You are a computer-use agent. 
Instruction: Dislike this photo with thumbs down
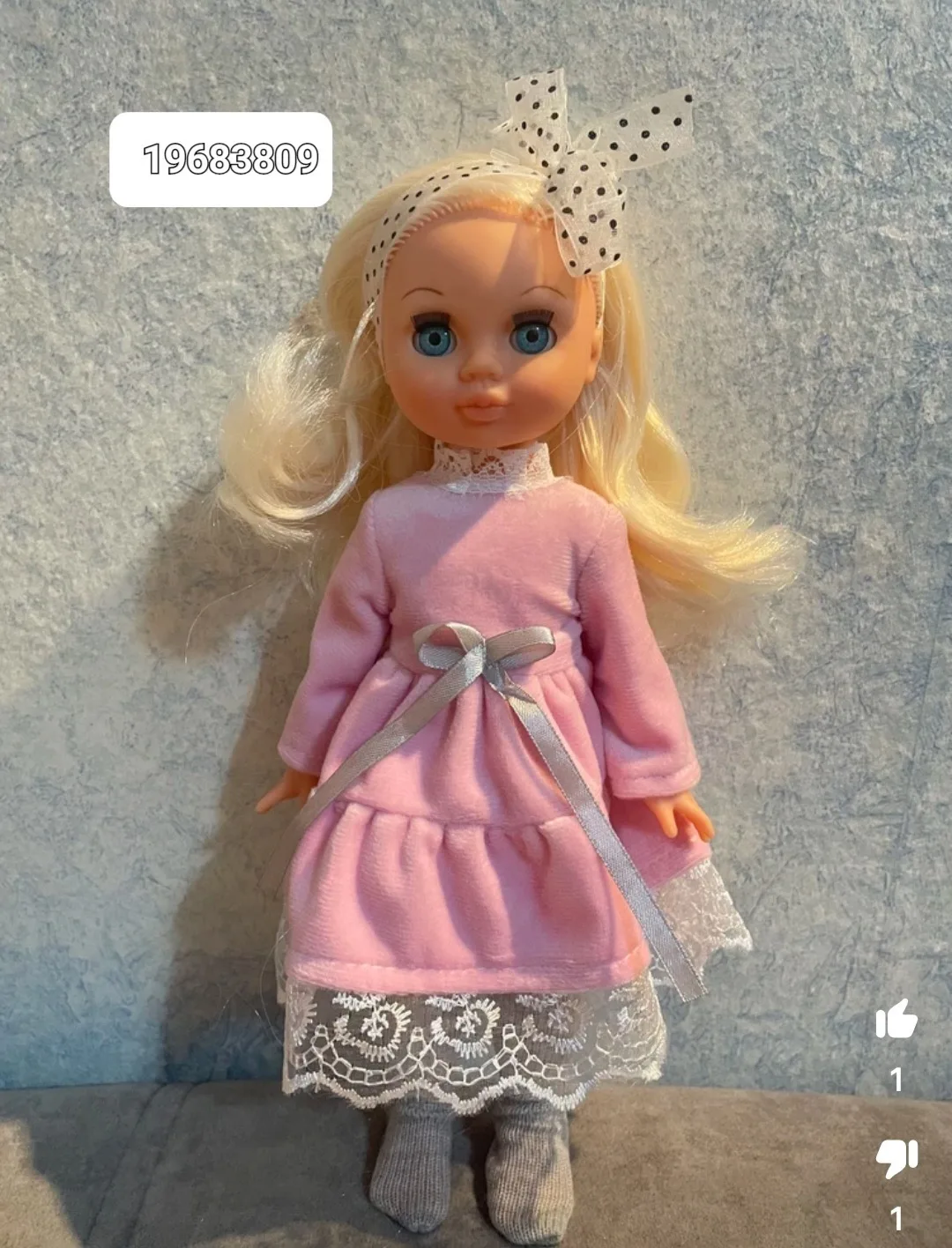pos(896,1158)
